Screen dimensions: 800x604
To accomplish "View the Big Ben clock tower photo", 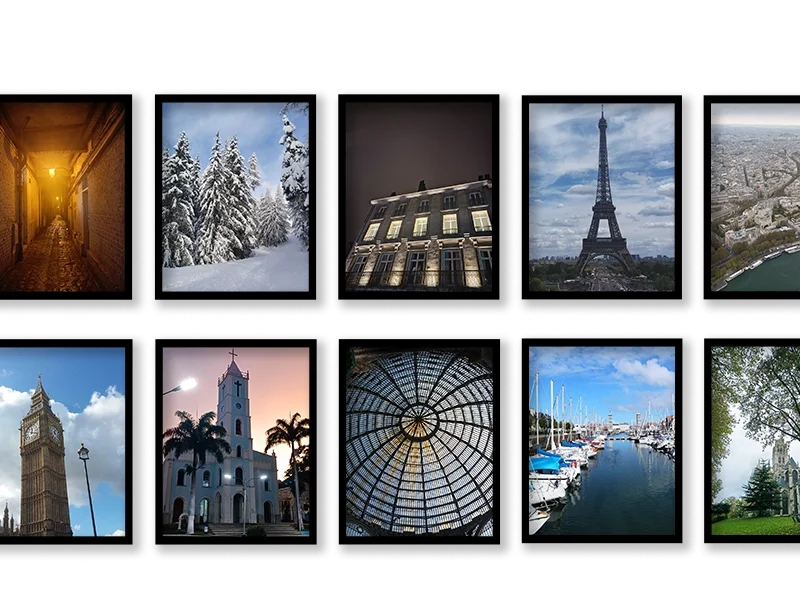I will tap(62, 441).
